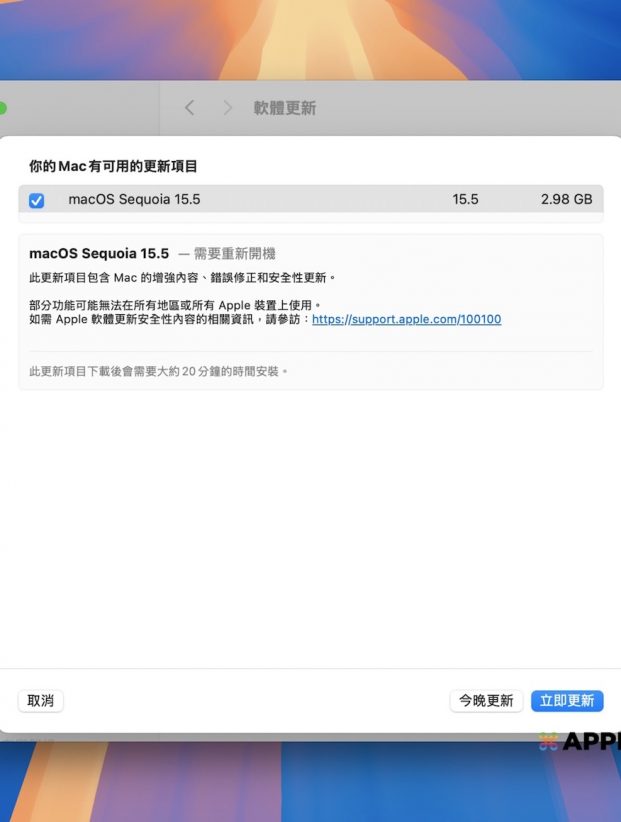Go back with the left arrow

point(190,108)
